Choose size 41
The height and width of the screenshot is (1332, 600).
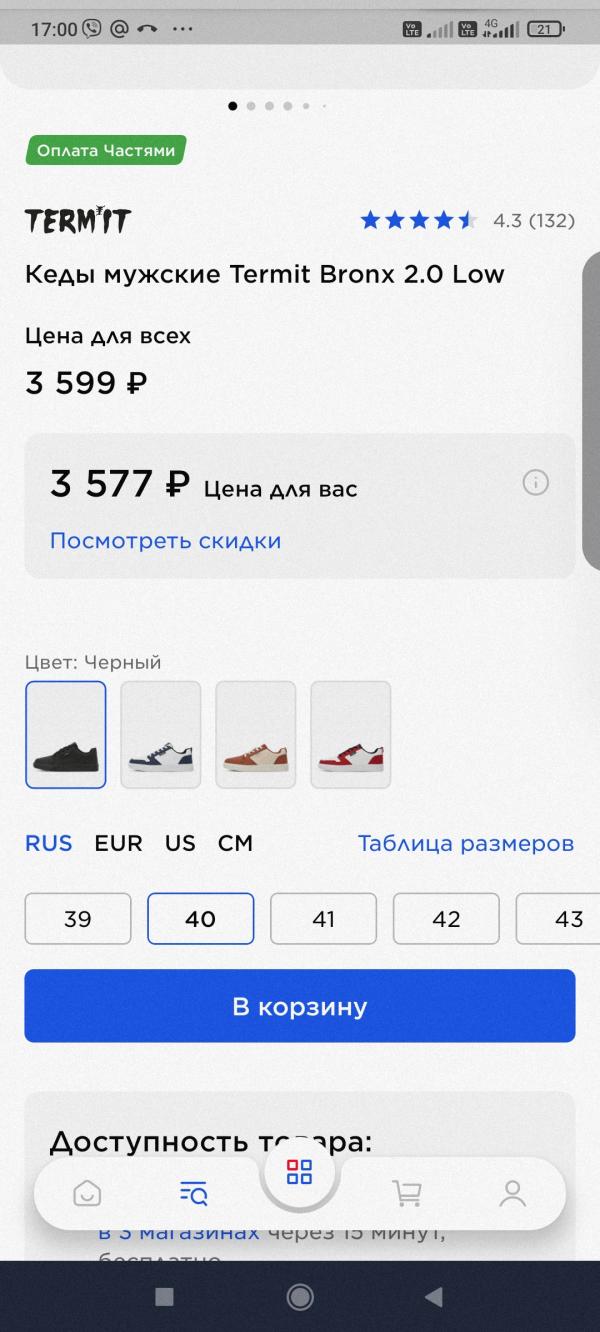[x=323, y=918]
